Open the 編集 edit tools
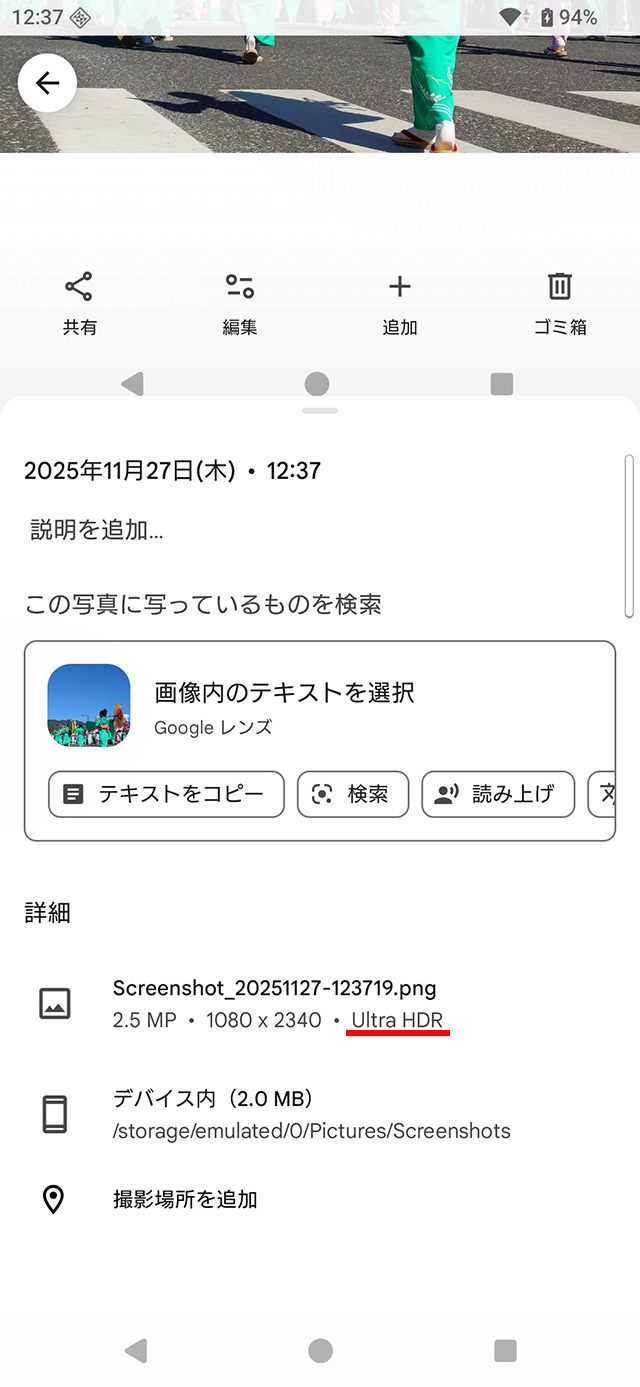The image size is (640, 1387). coord(239,303)
